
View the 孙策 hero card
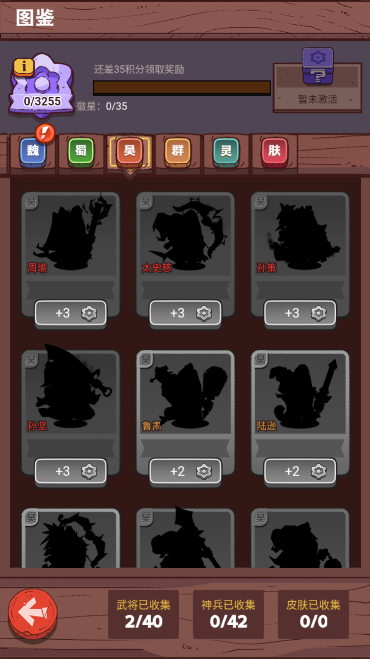(300, 254)
